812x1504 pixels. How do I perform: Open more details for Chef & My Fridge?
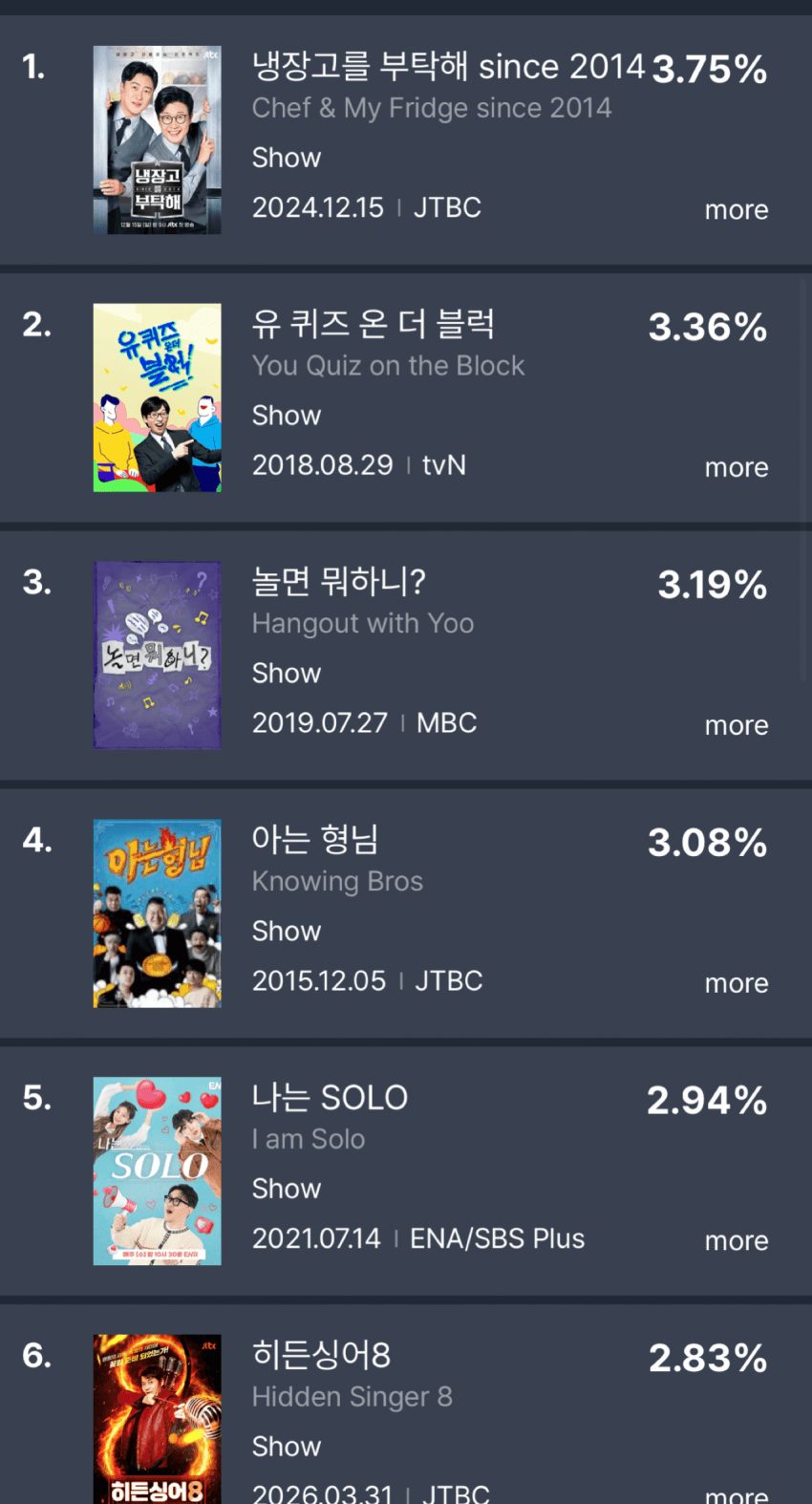[x=736, y=208]
